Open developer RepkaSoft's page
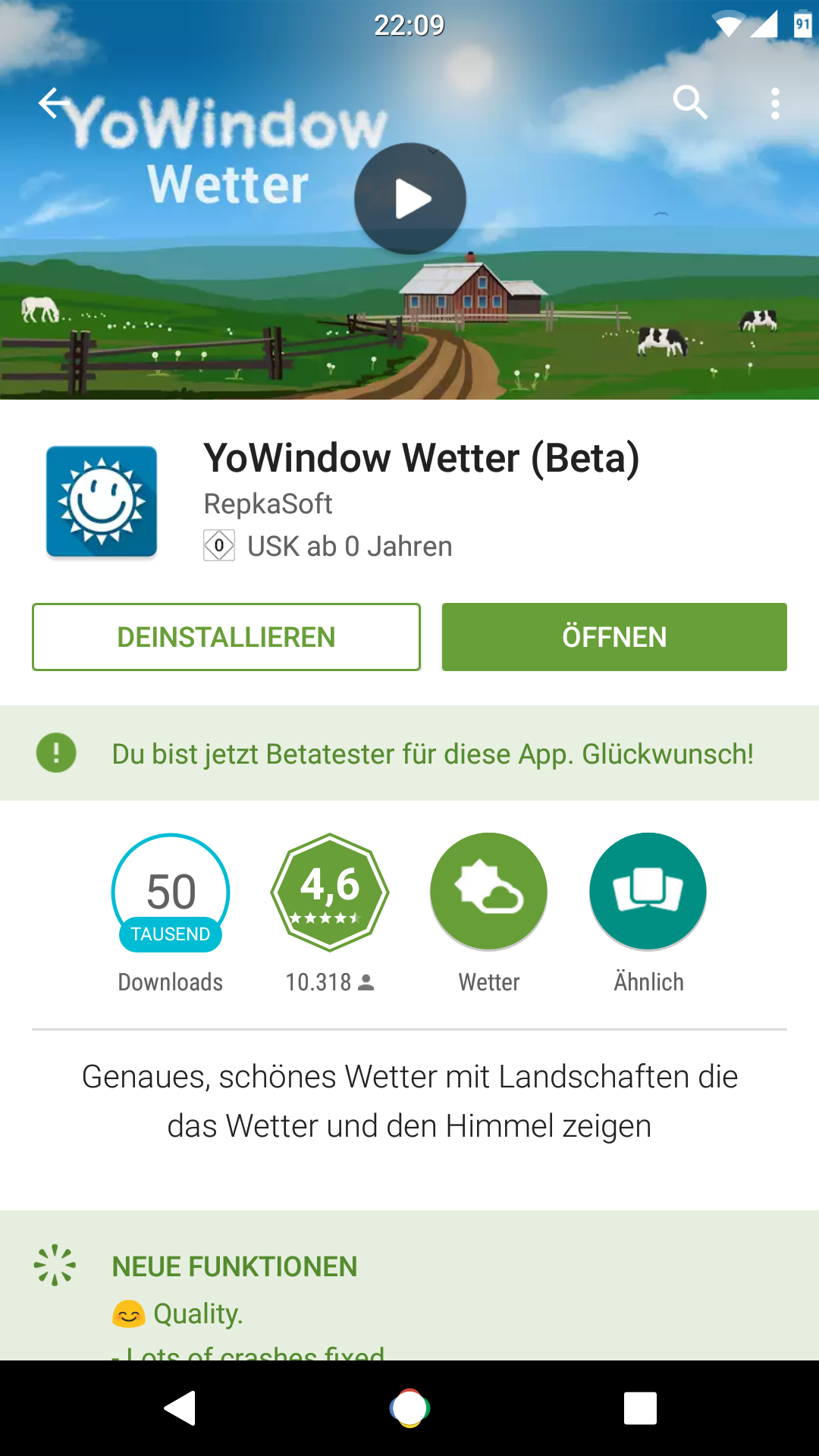The image size is (819, 1456). pyautogui.click(x=268, y=504)
